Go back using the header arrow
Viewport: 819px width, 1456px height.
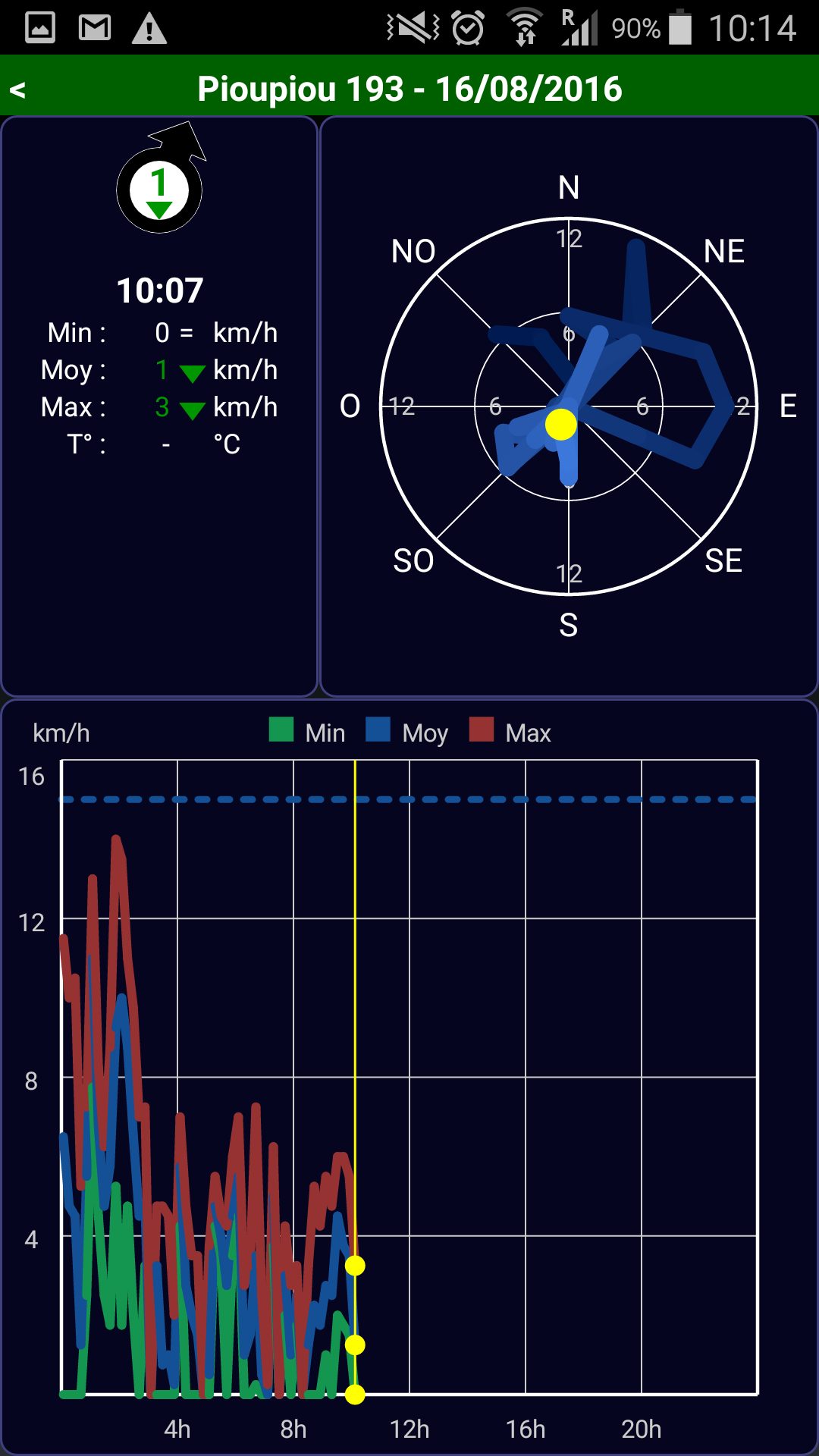17,91
